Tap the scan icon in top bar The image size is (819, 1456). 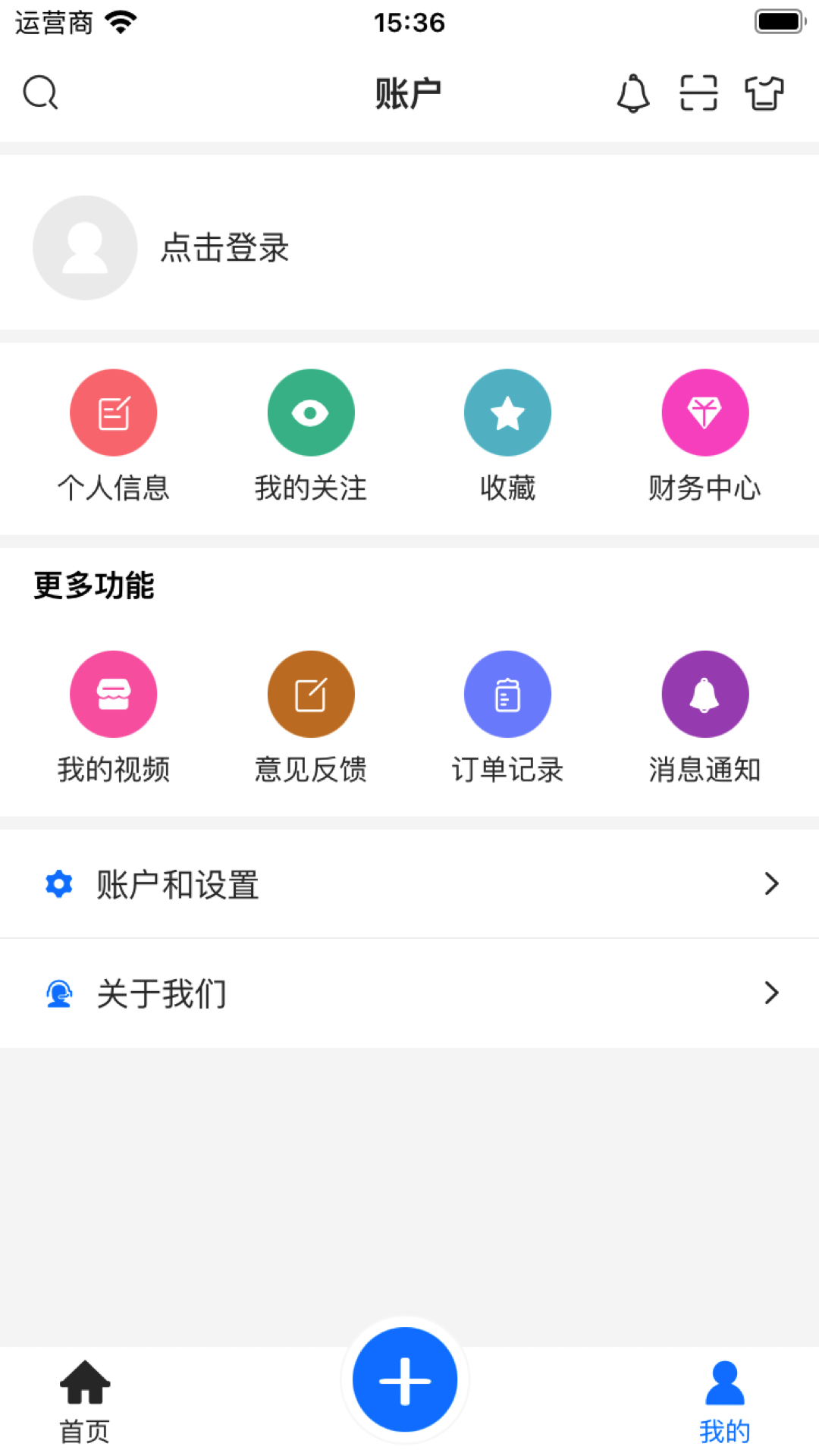698,93
